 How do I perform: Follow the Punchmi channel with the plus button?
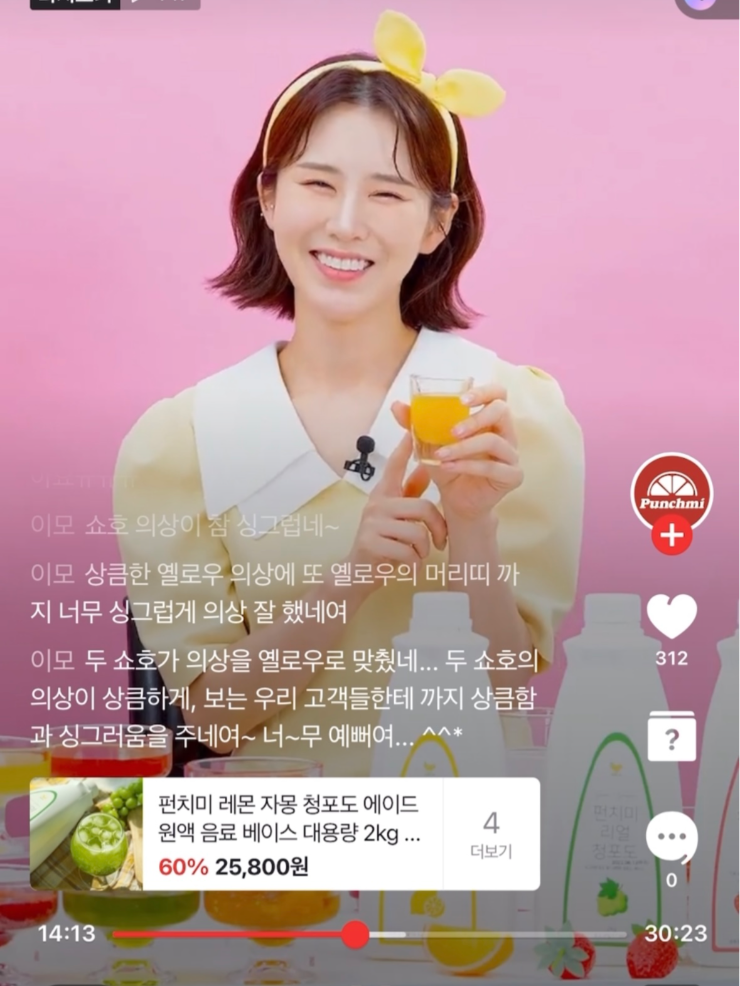point(672,536)
